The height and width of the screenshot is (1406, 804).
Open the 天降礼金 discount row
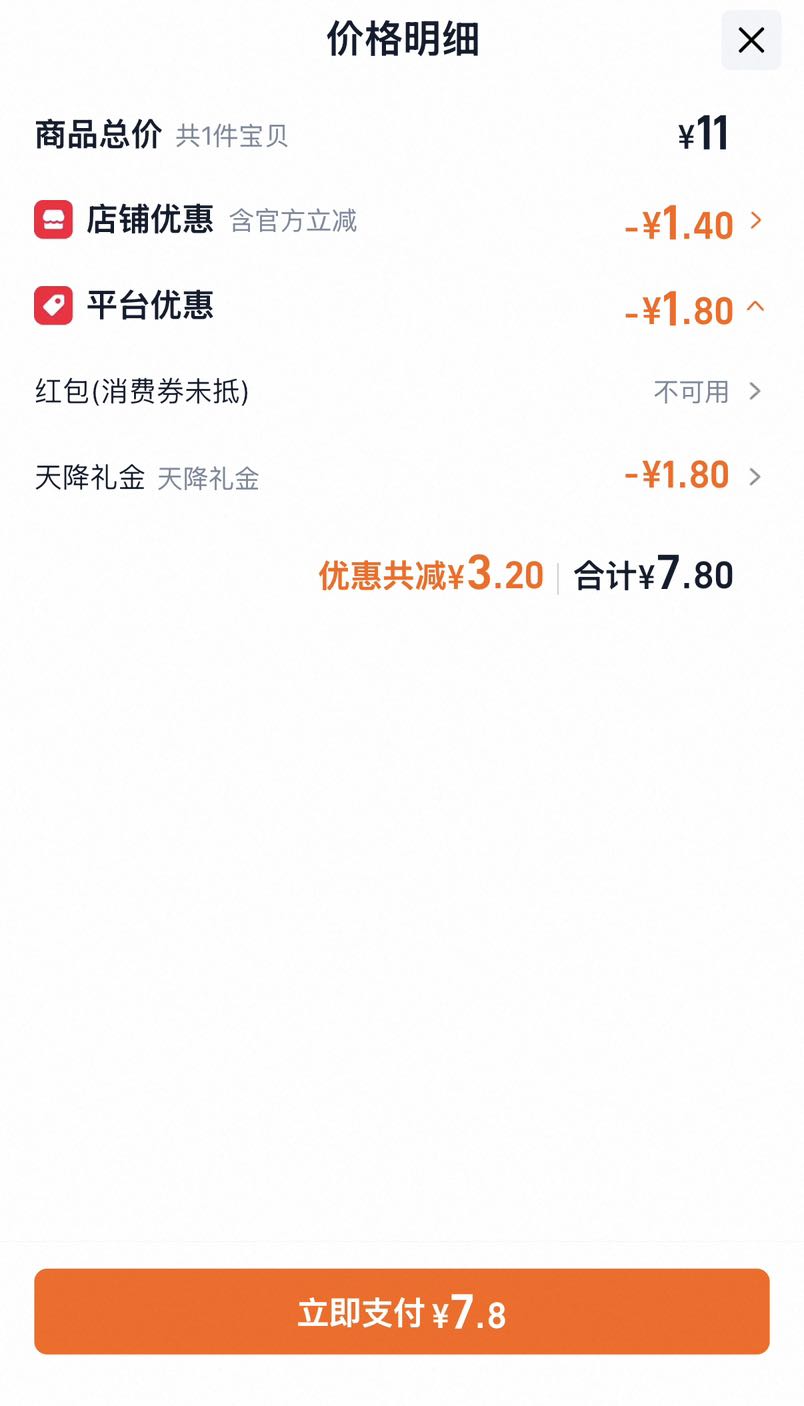tap(400, 476)
